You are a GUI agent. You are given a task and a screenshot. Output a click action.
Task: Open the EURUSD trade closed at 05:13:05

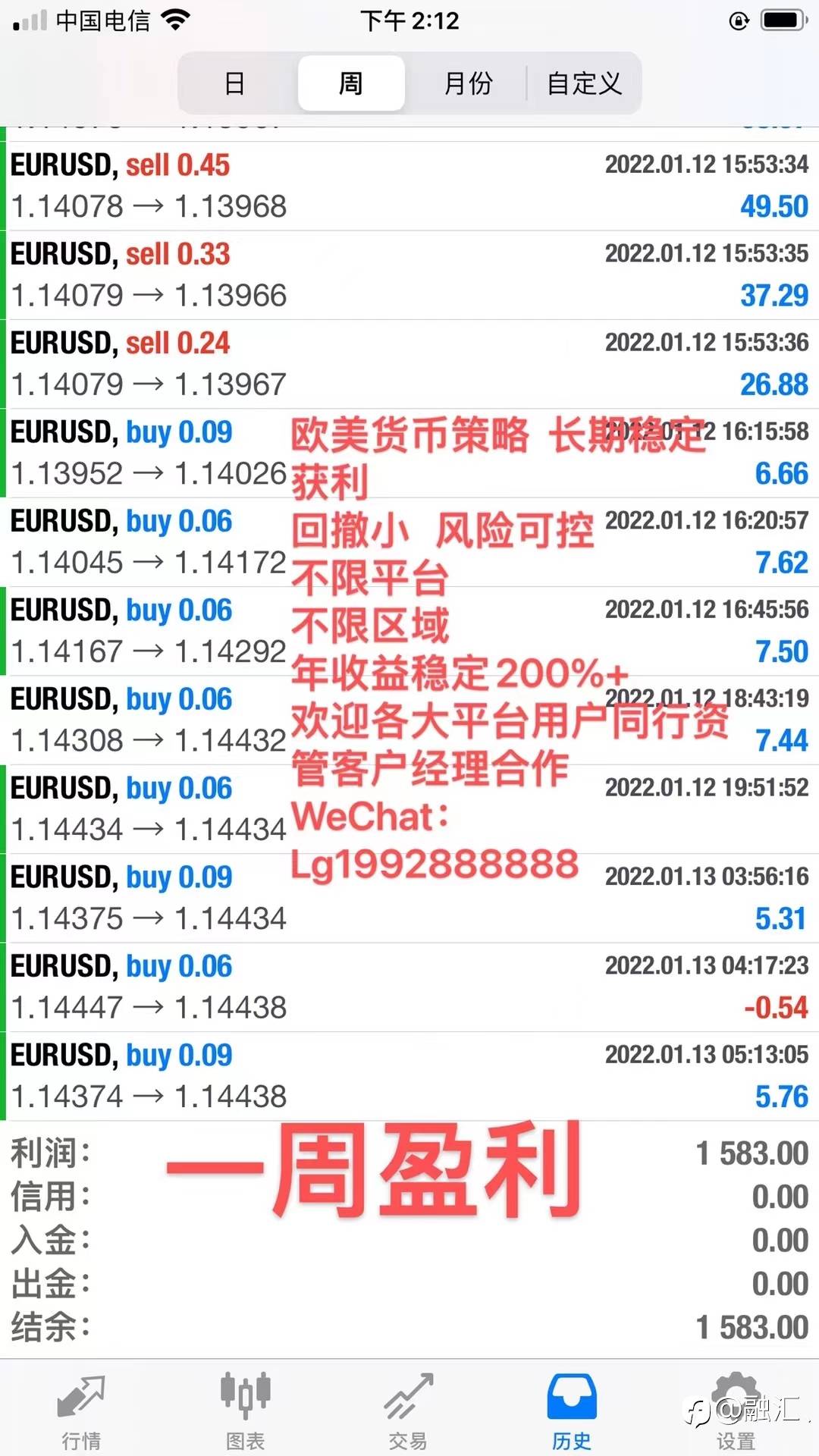click(x=409, y=1076)
